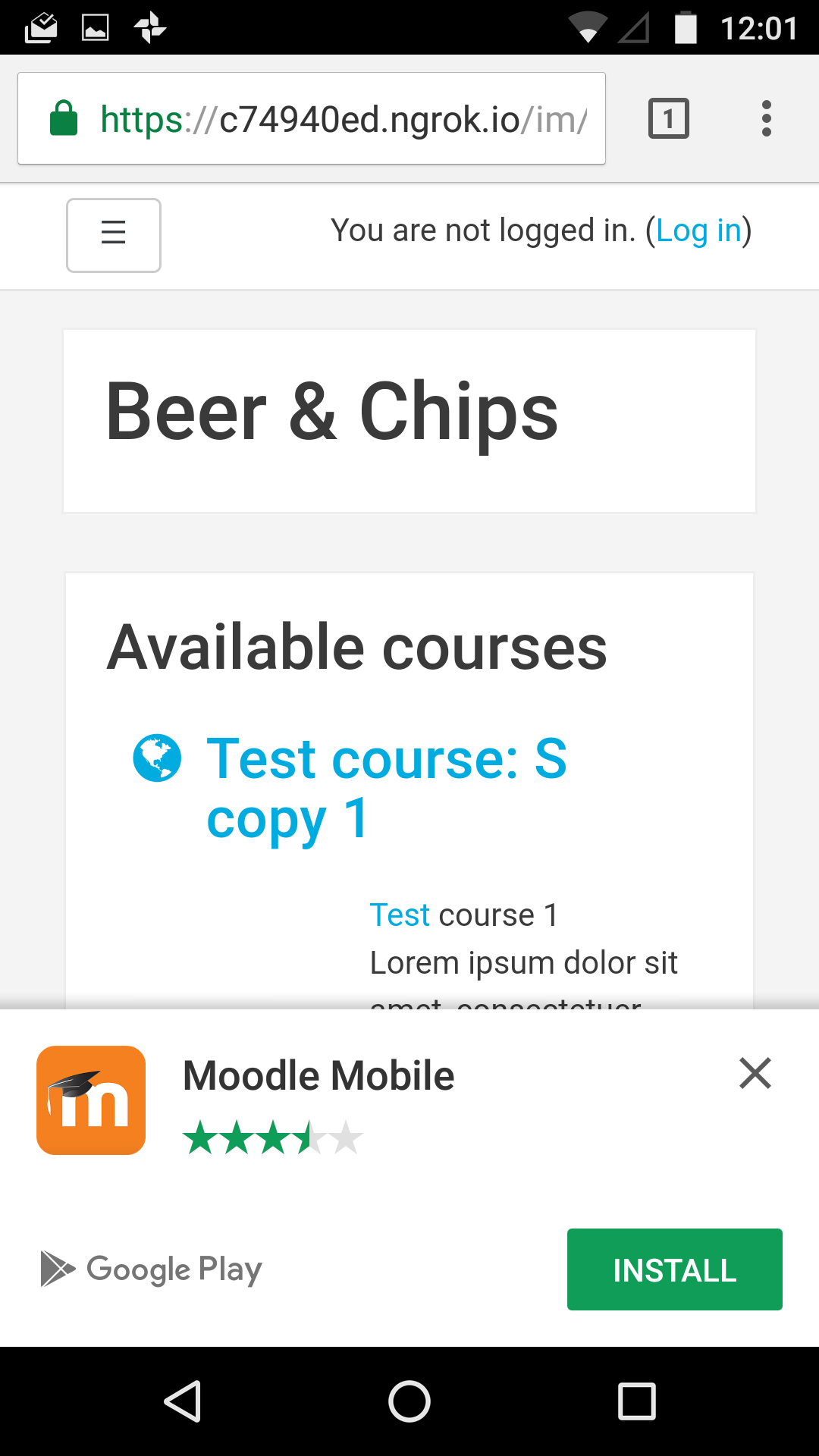This screenshot has width=819, height=1456.
Task: Tap the Test link in course summary
Action: click(400, 915)
